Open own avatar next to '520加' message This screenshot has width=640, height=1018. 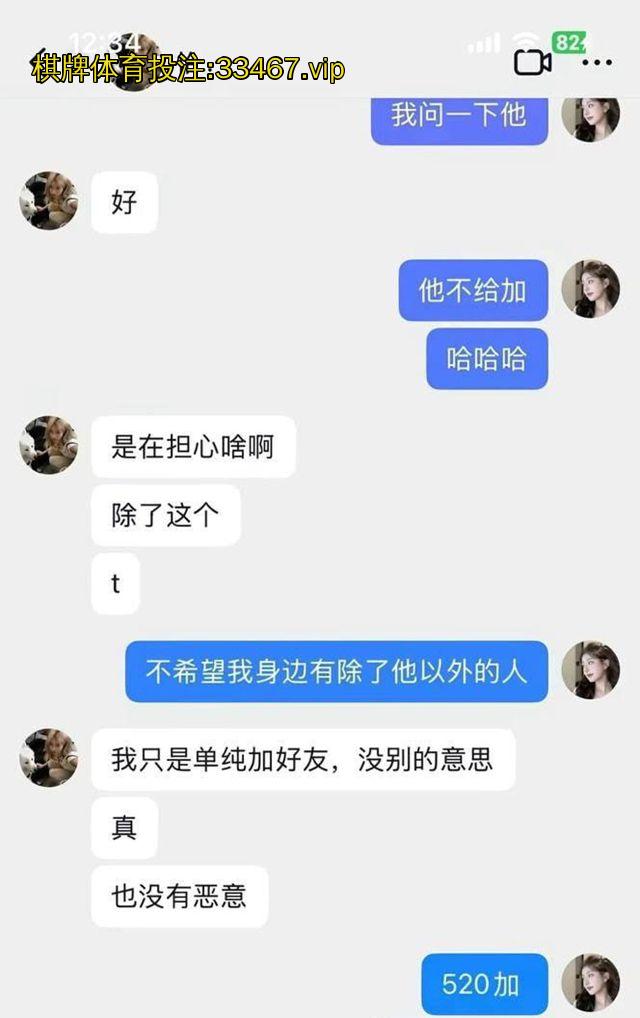pos(590,982)
